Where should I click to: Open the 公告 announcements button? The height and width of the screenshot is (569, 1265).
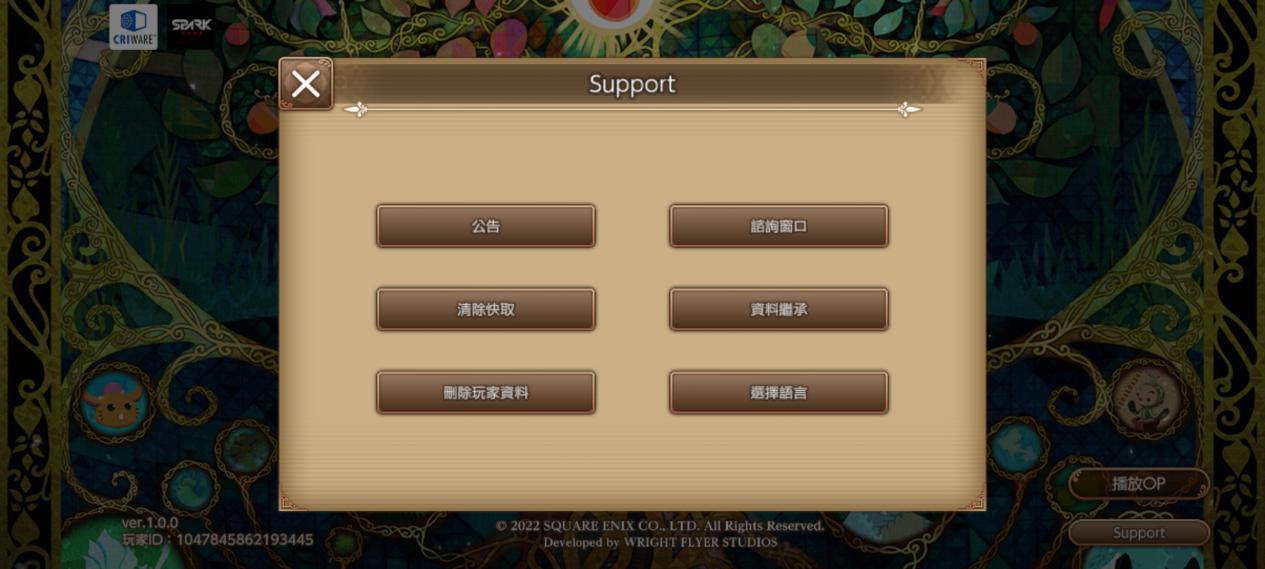[486, 226]
